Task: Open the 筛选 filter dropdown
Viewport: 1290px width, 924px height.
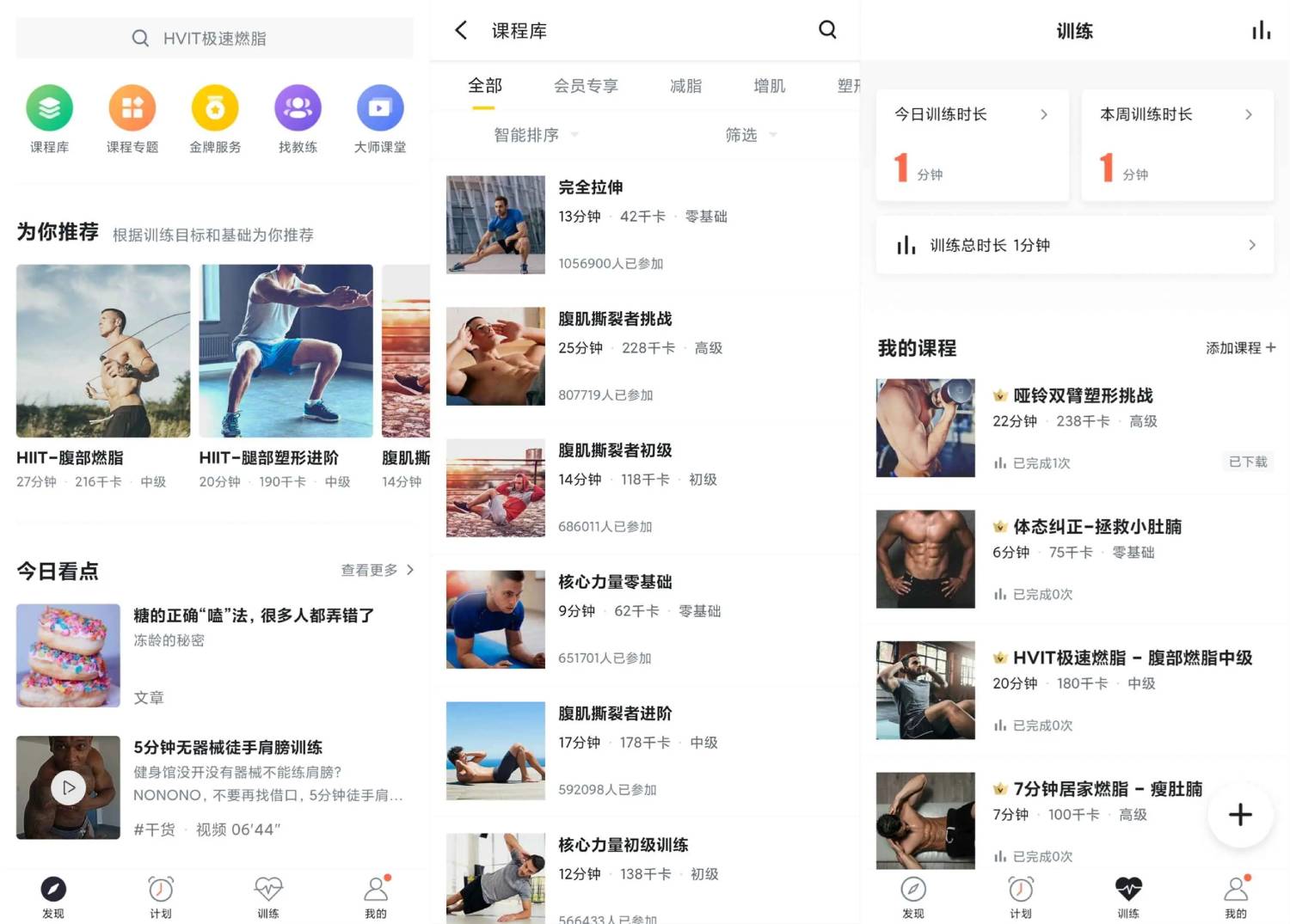Action: [750, 135]
